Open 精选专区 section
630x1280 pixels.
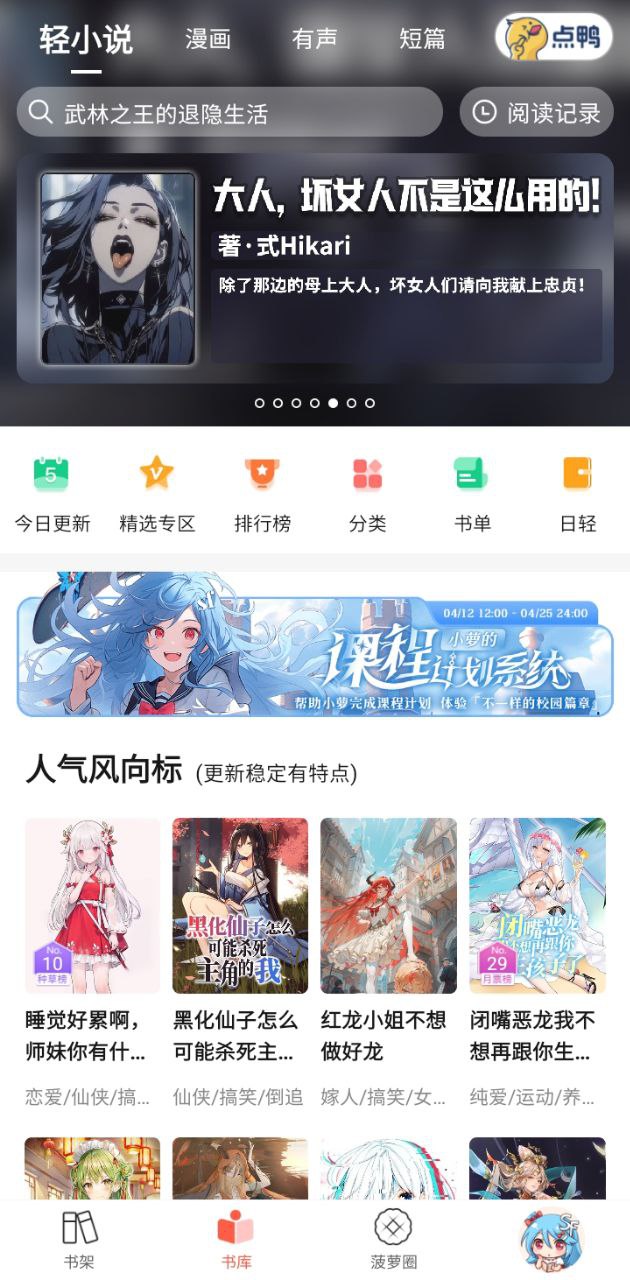[x=157, y=494]
